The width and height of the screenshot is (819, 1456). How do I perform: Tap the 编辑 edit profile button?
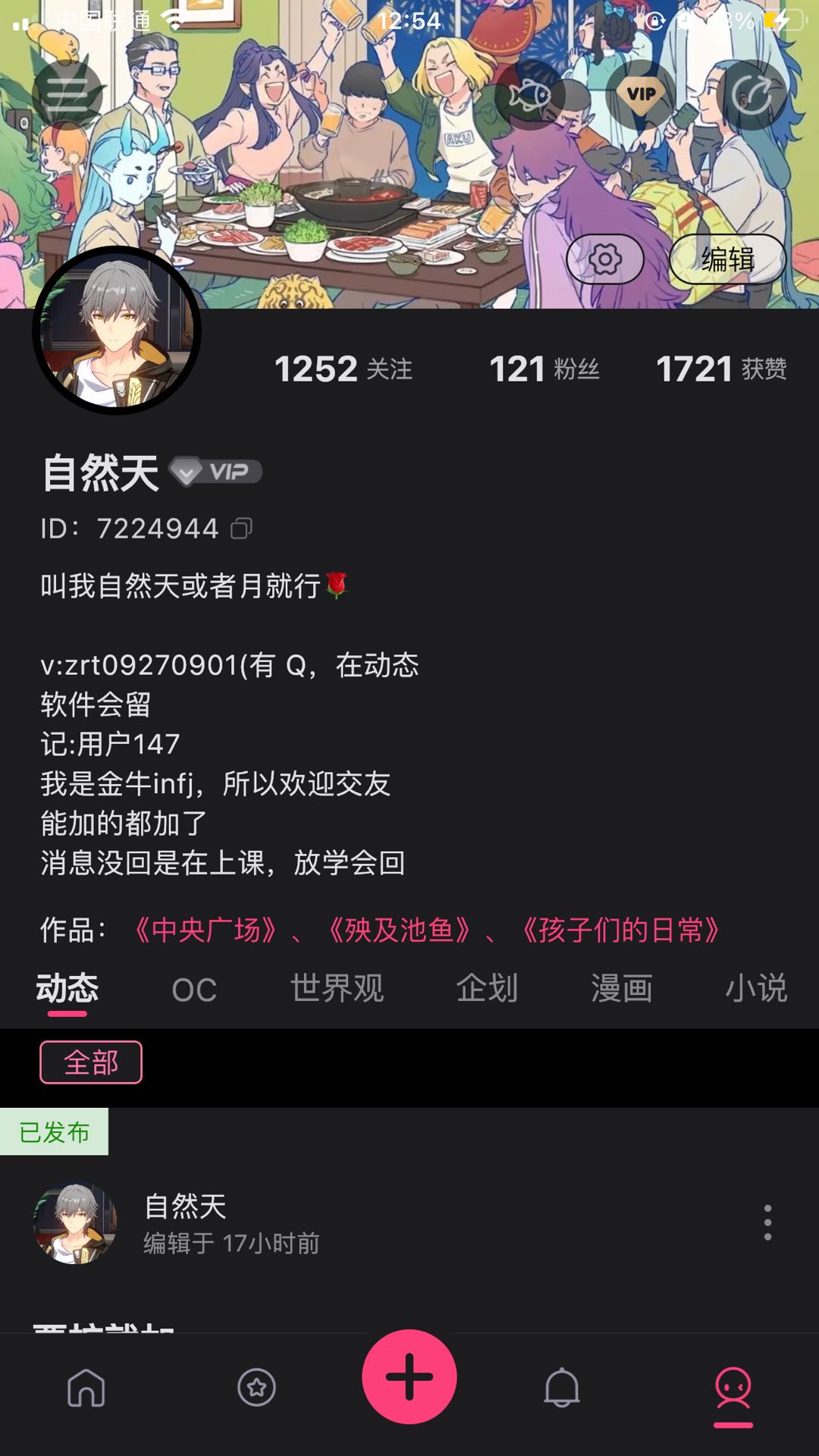point(727,259)
